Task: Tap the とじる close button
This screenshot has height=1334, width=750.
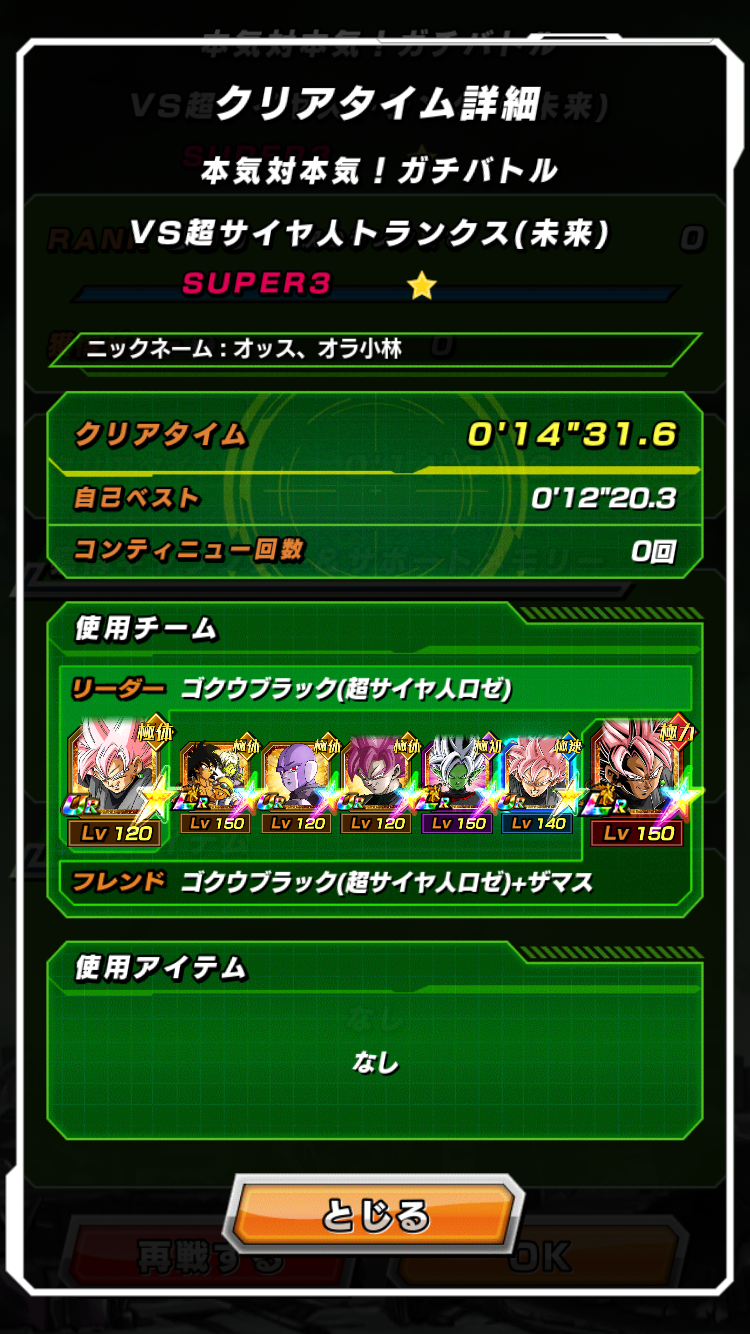Action: click(x=374, y=1215)
